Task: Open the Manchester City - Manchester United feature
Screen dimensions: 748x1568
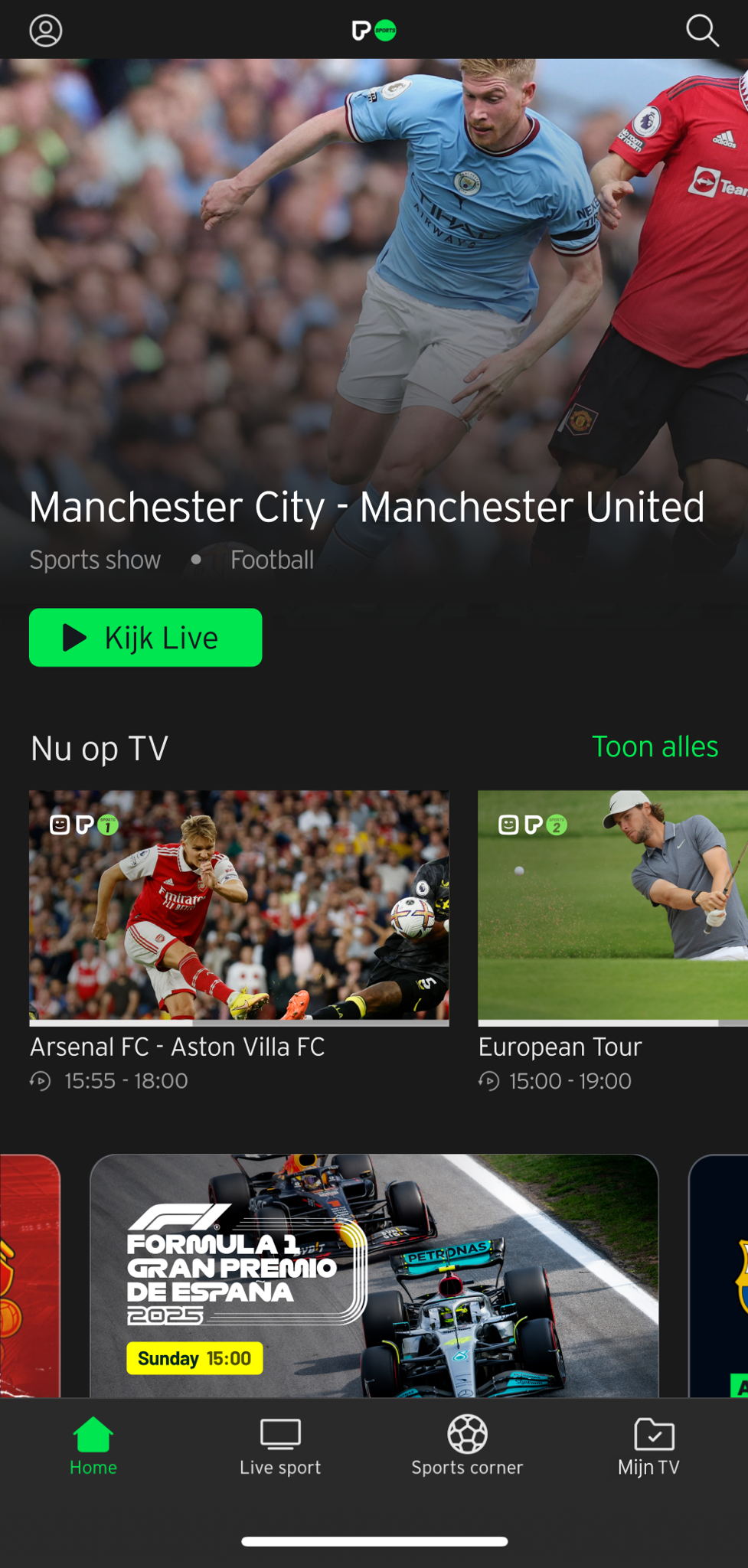Action: click(367, 507)
